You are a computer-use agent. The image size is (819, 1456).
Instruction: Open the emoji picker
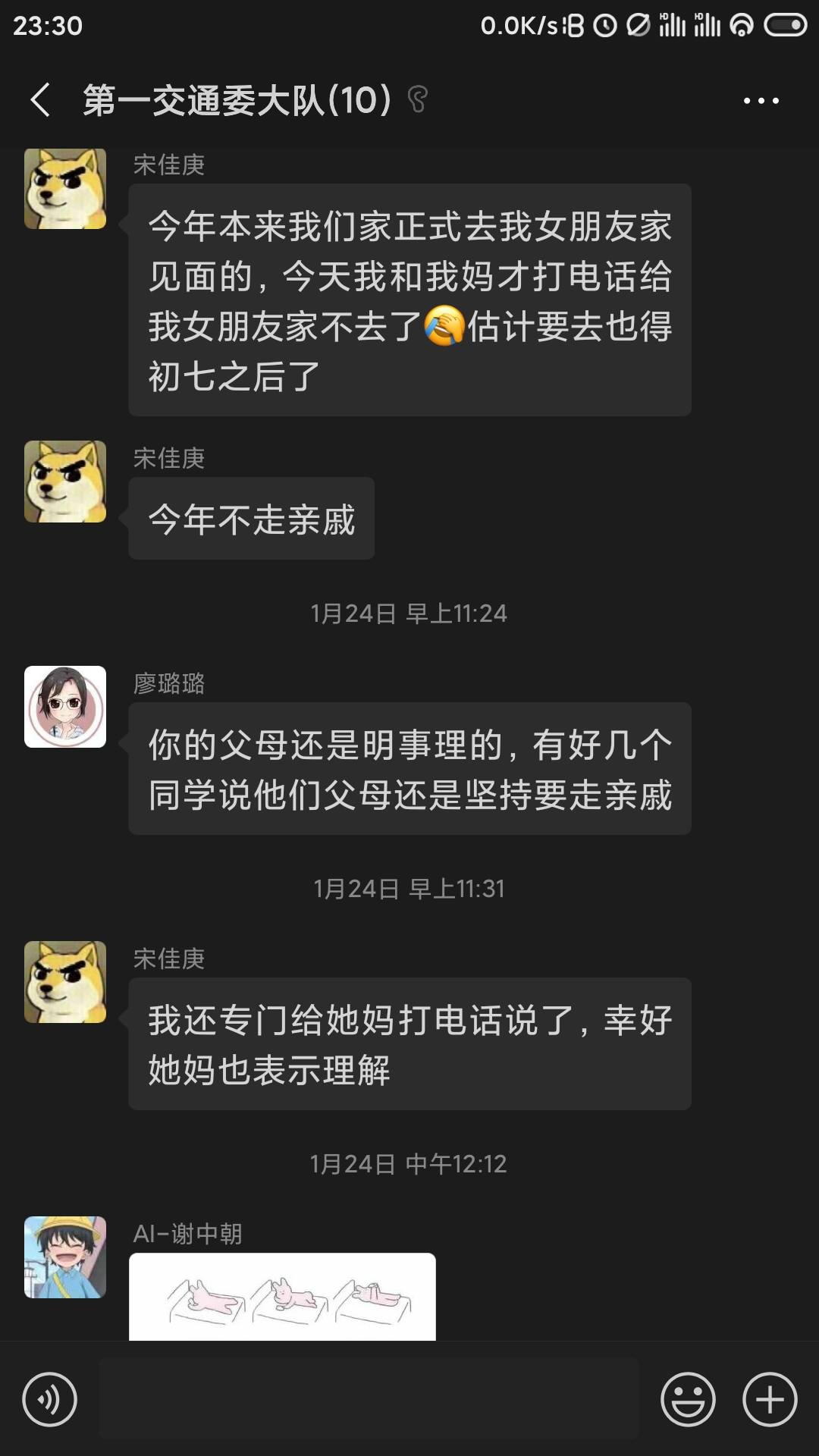coord(688,1399)
